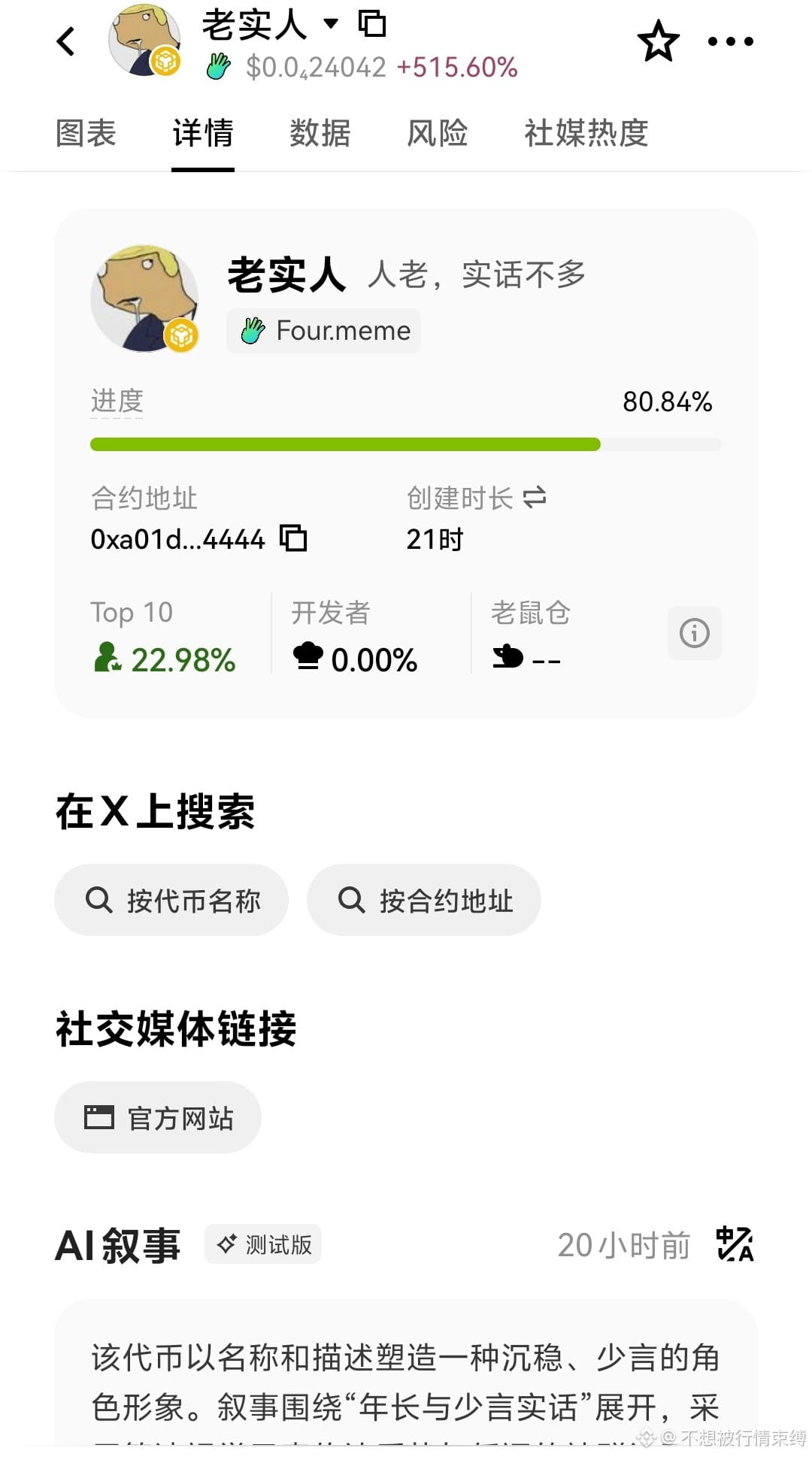Copy the token name in header
812x1457 pixels.
372,23
